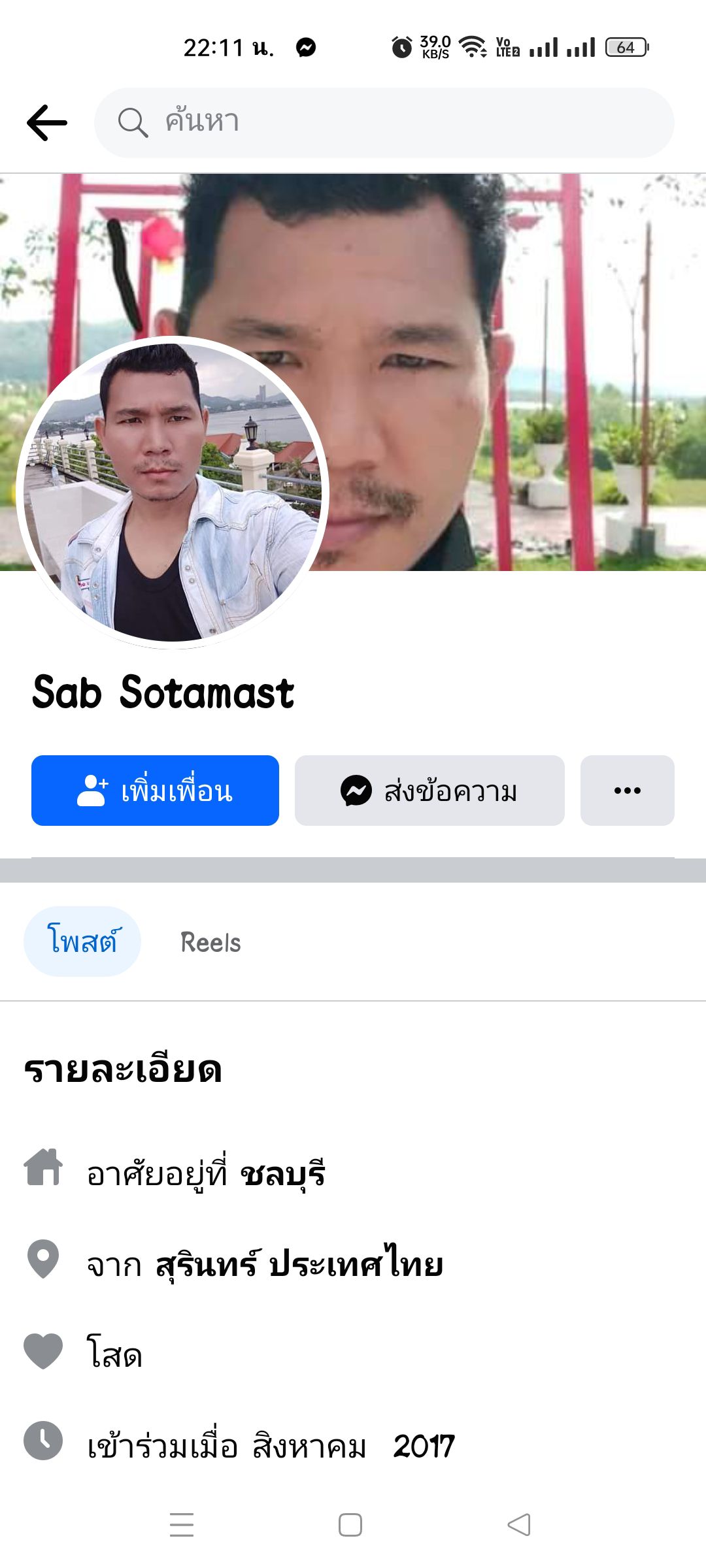Switch to the Reels tab

[x=210, y=942]
